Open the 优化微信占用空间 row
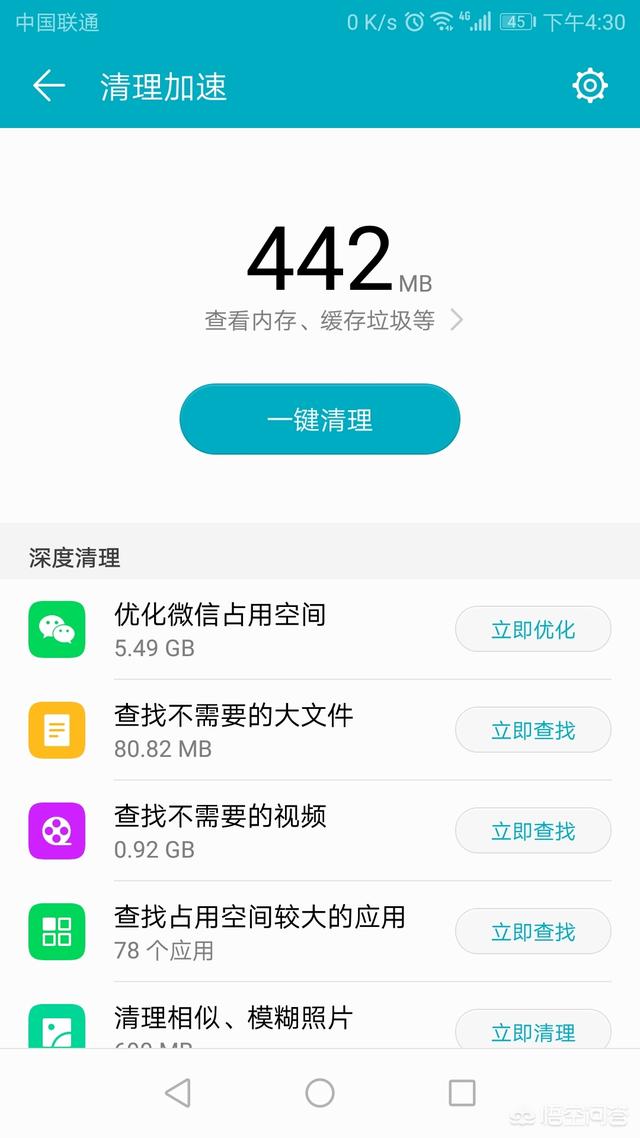The width and height of the screenshot is (640, 1138). pyautogui.click(x=320, y=629)
